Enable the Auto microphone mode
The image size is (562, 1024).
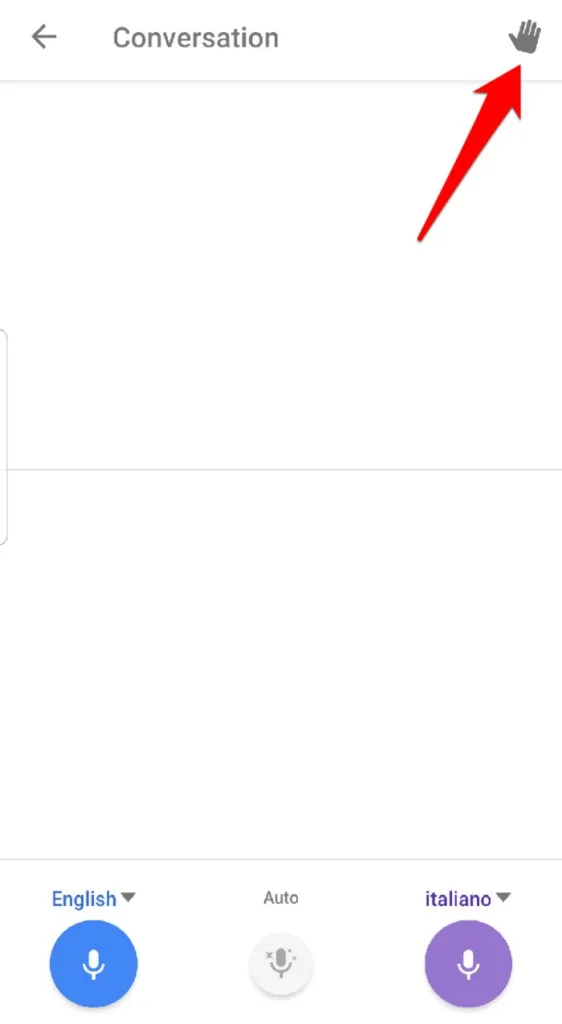coord(281,964)
